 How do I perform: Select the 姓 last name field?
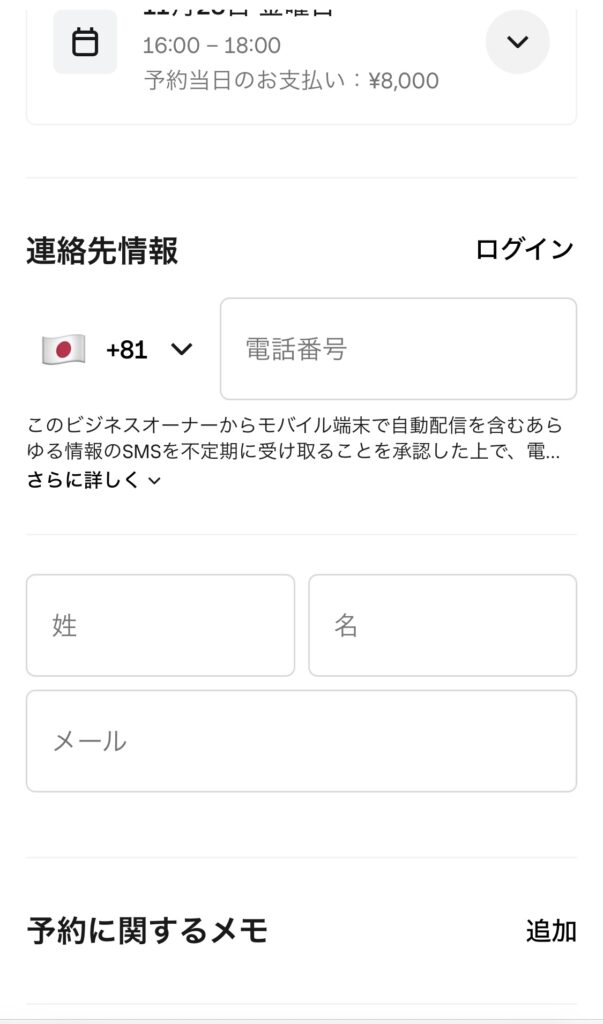click(x=160, y=626)
